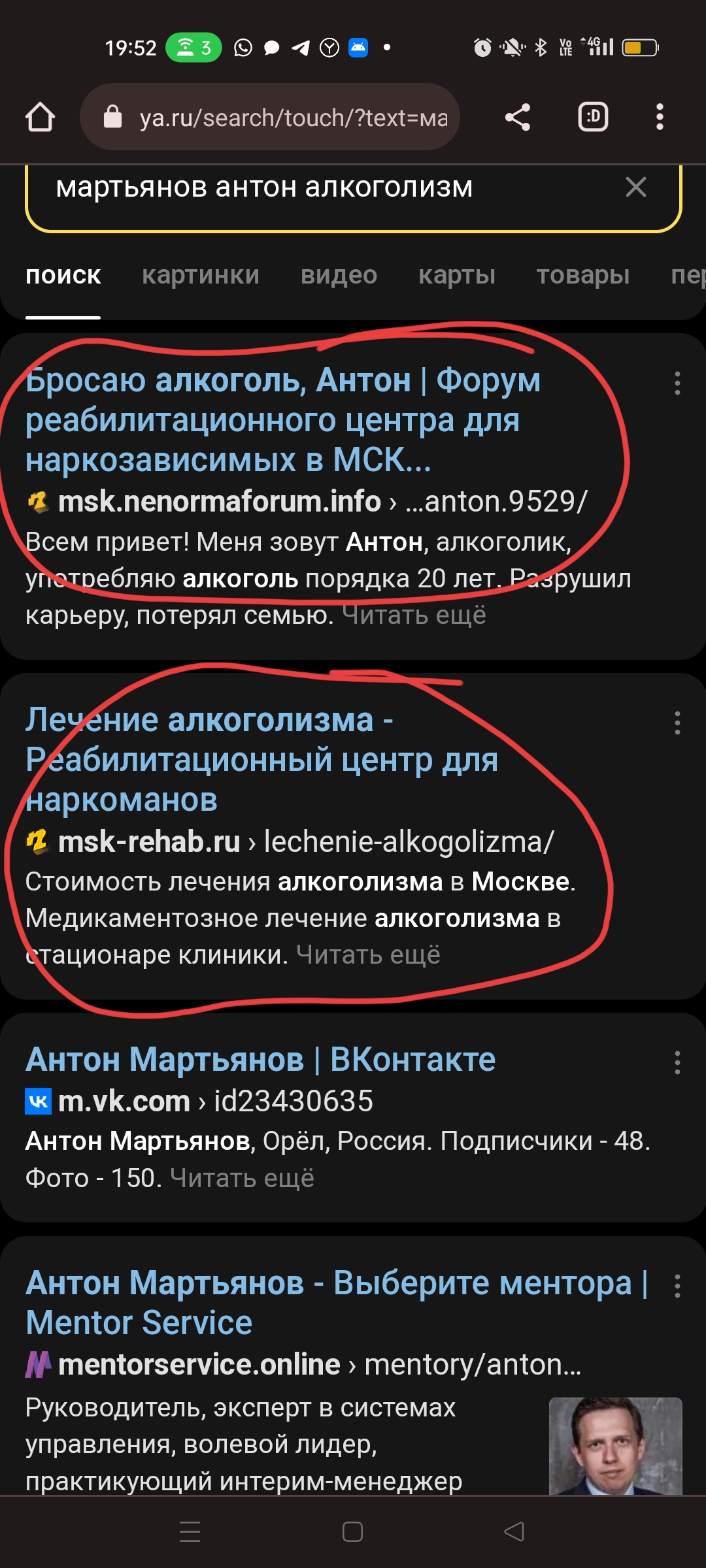Switch to the видео tab
The image size is (706, 1568).
point(339,275)
